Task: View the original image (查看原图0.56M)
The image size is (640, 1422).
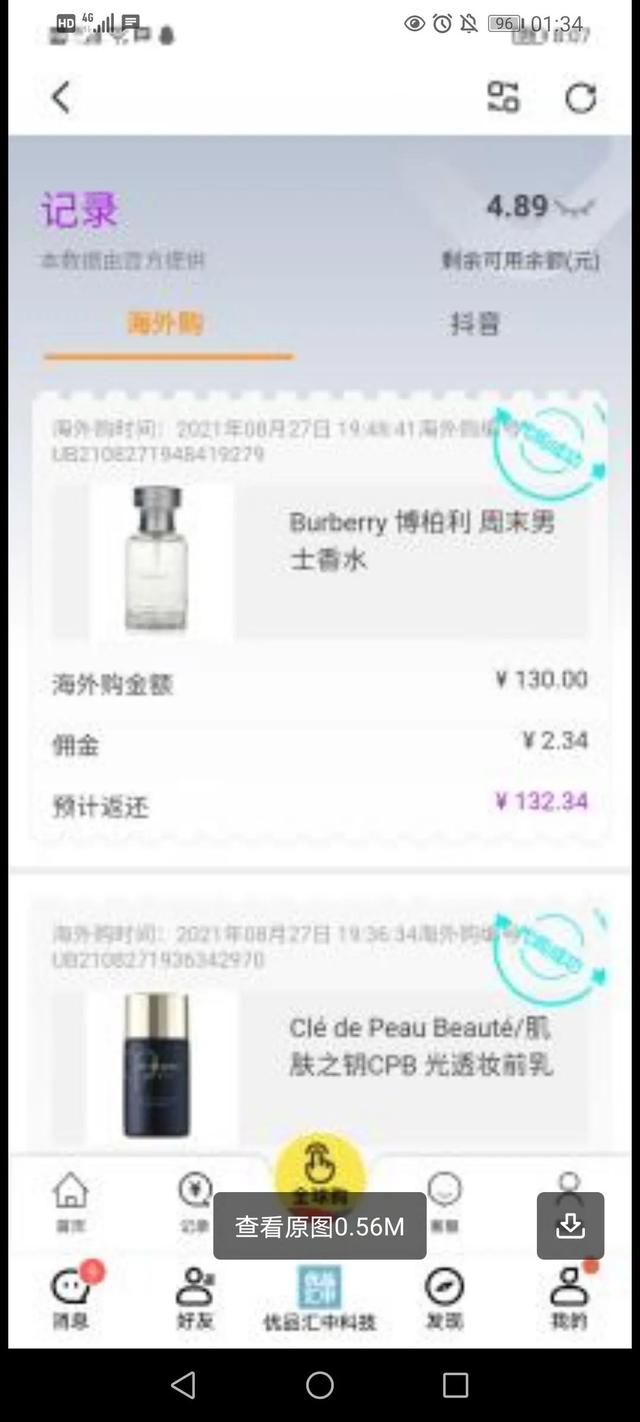Action: (320, 1226)
